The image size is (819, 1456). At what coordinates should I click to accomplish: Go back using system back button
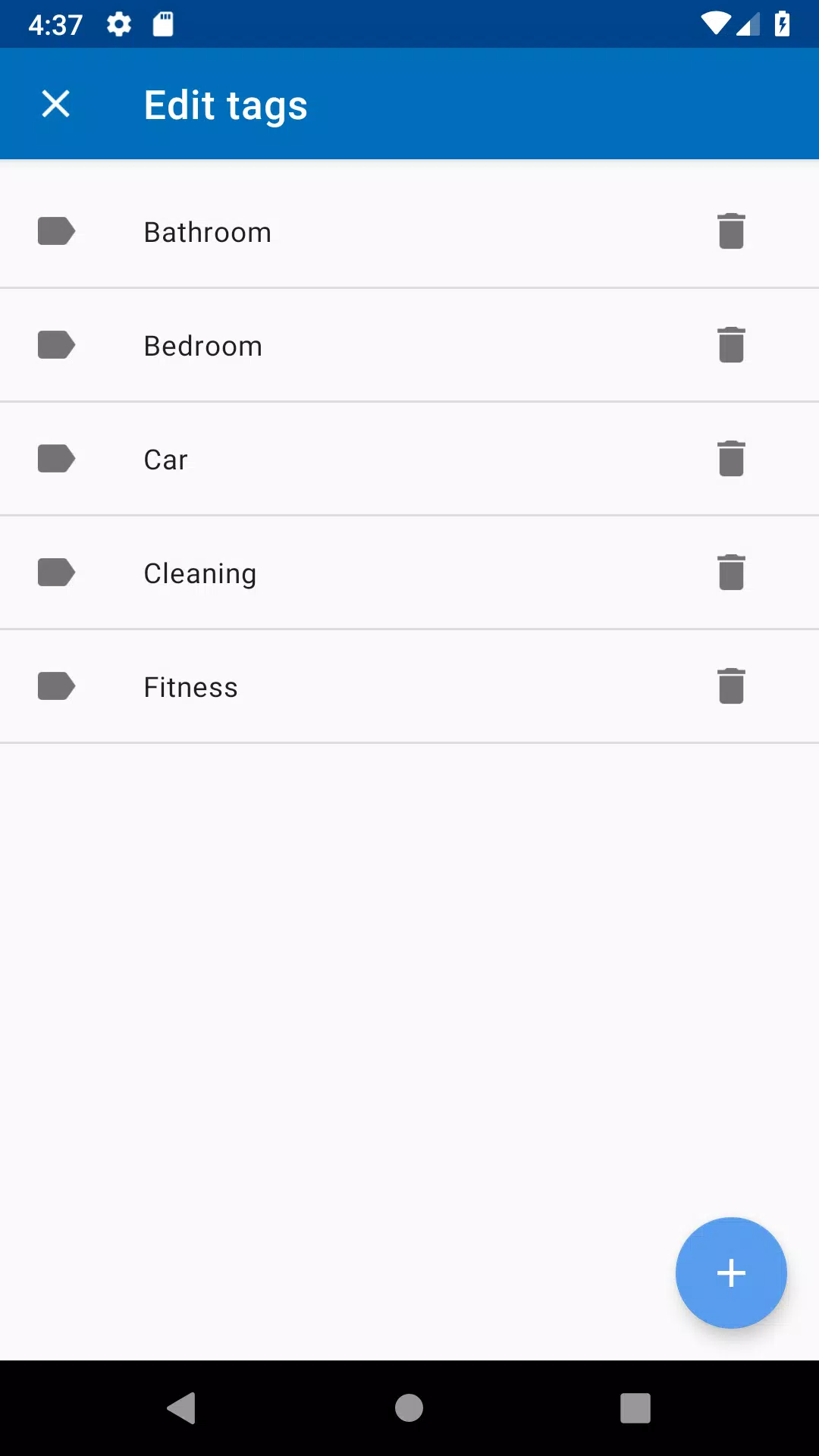coord(182,1408)
